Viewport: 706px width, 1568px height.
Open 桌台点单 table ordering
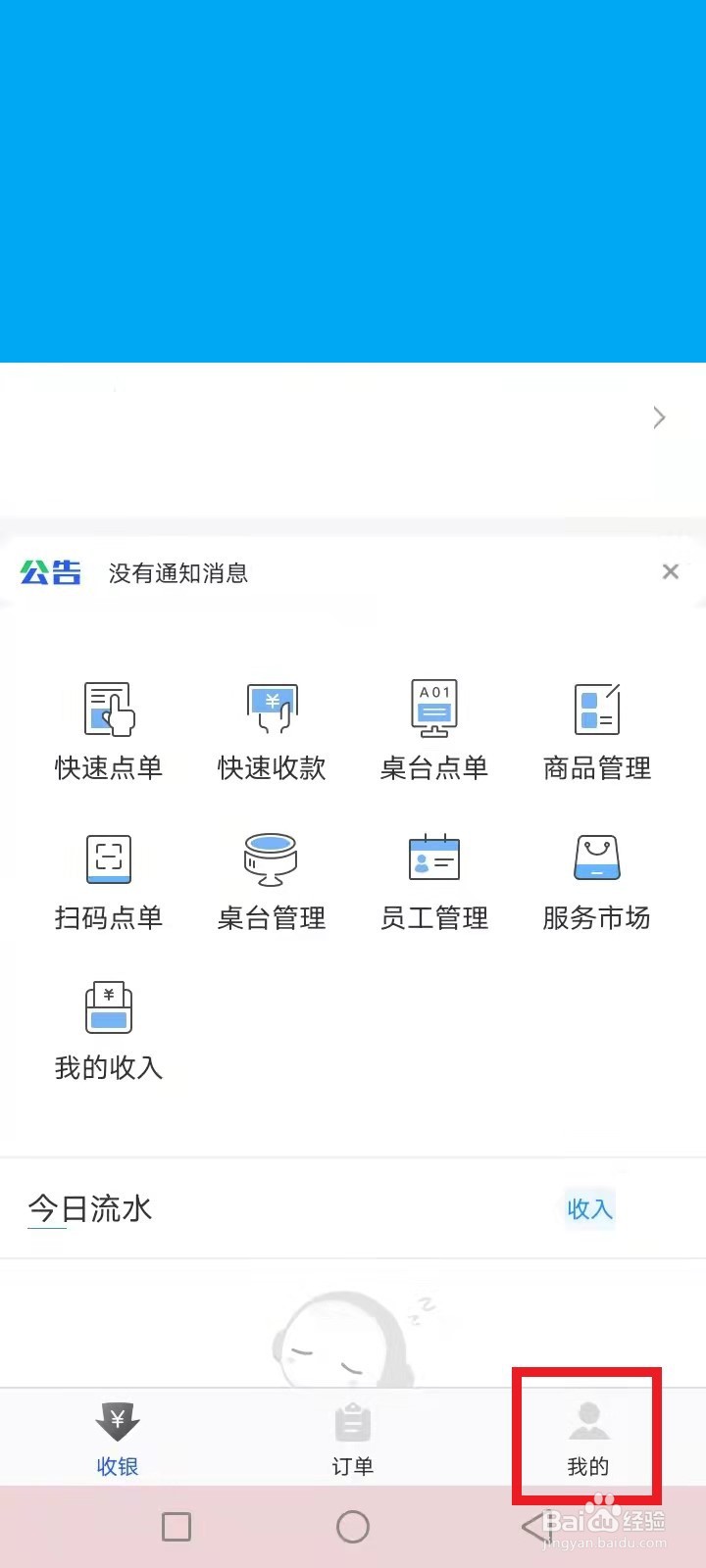click(433, 730)
